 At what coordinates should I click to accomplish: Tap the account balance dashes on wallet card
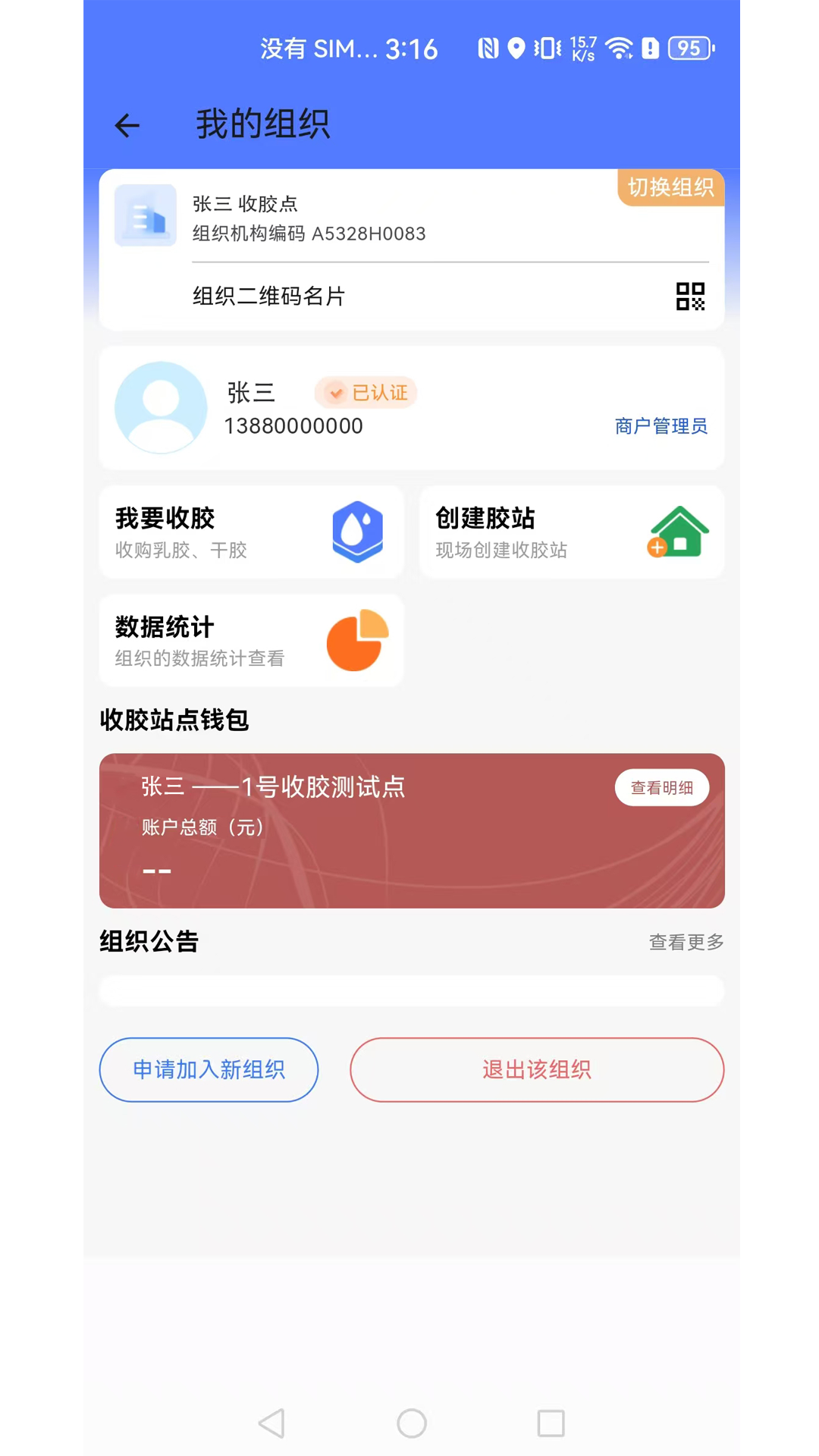[x=158, y=870]
